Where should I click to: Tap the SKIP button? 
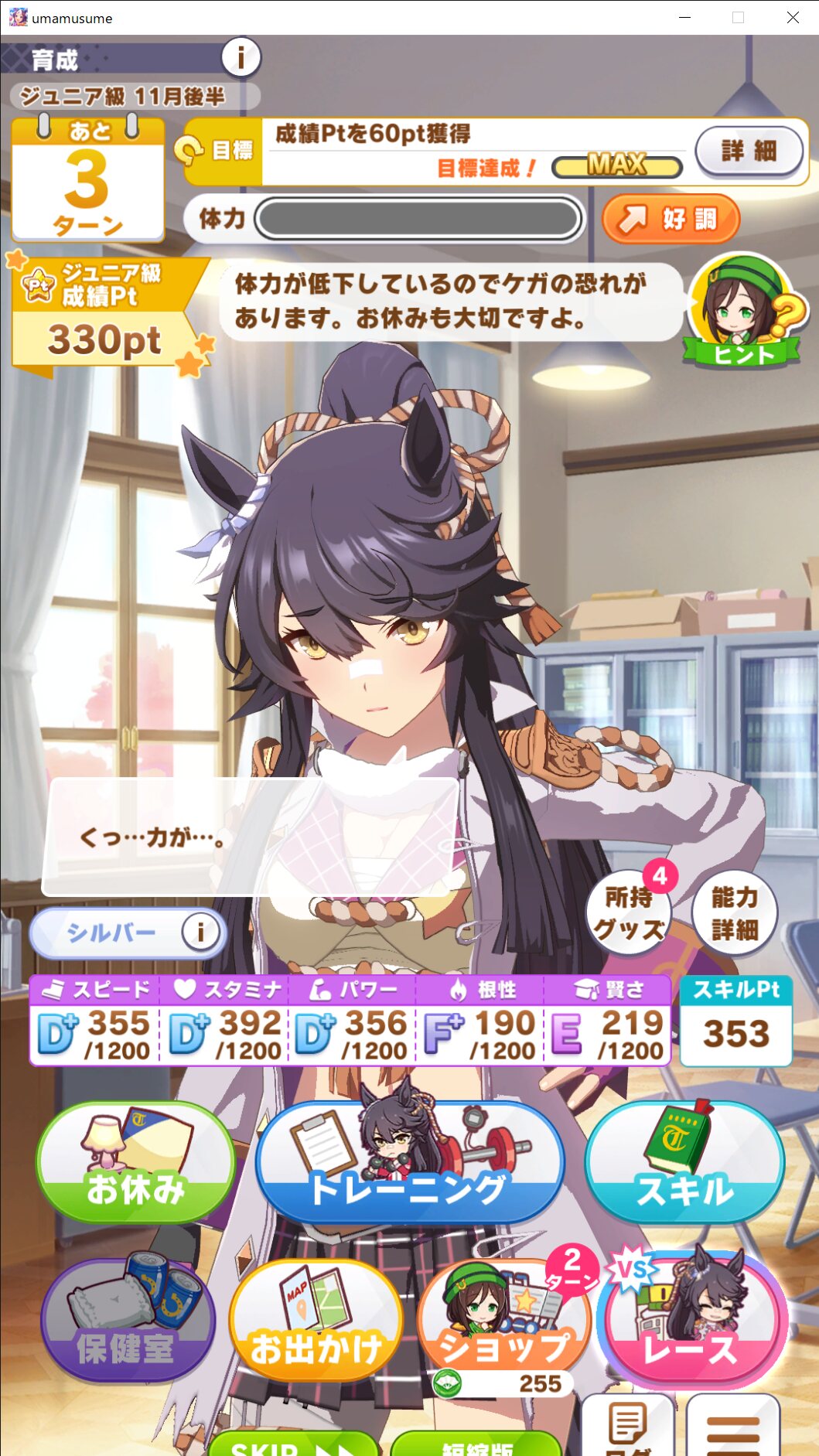tap(293, 1444)
